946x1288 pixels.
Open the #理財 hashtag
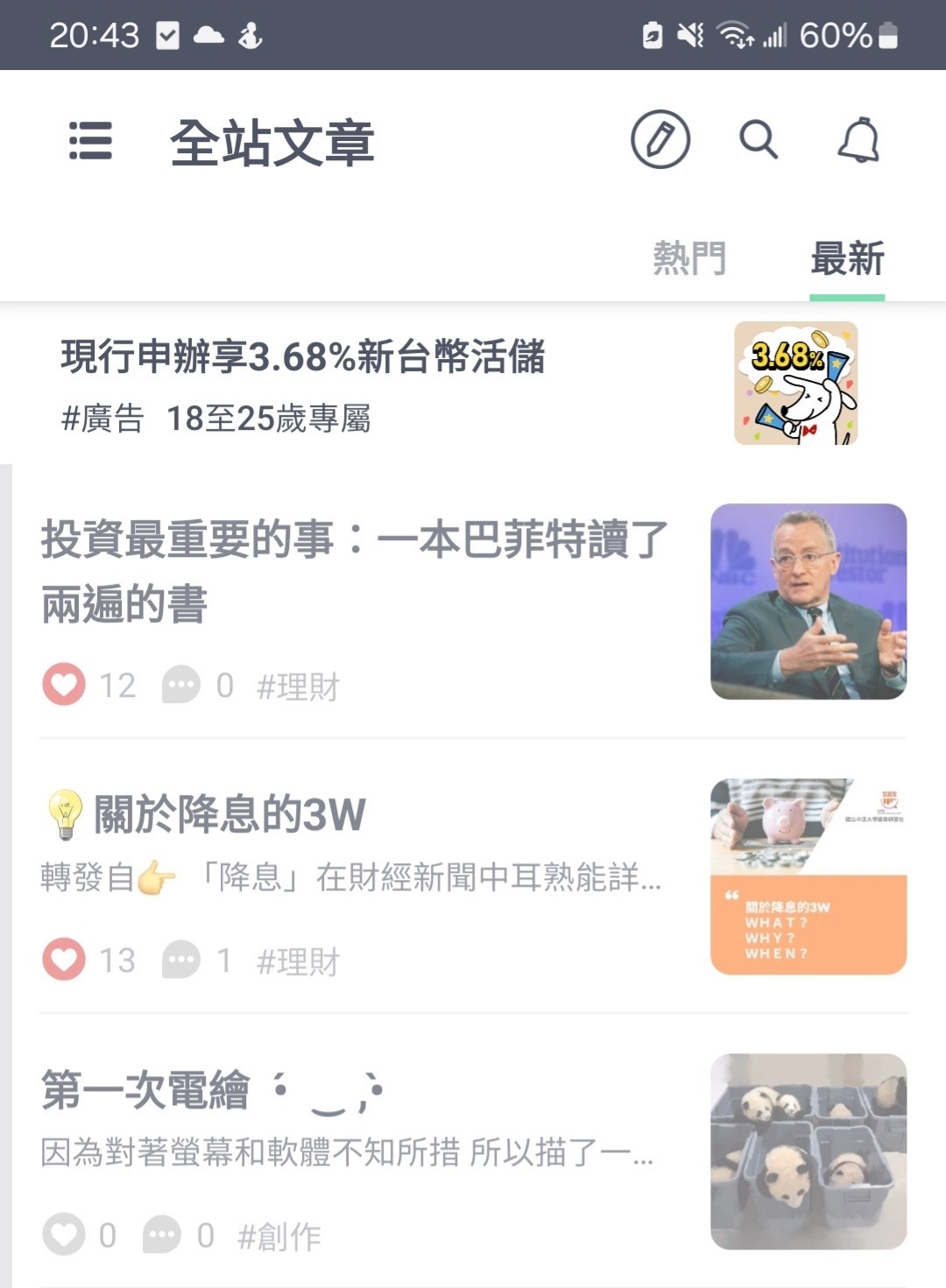[300, 684]
